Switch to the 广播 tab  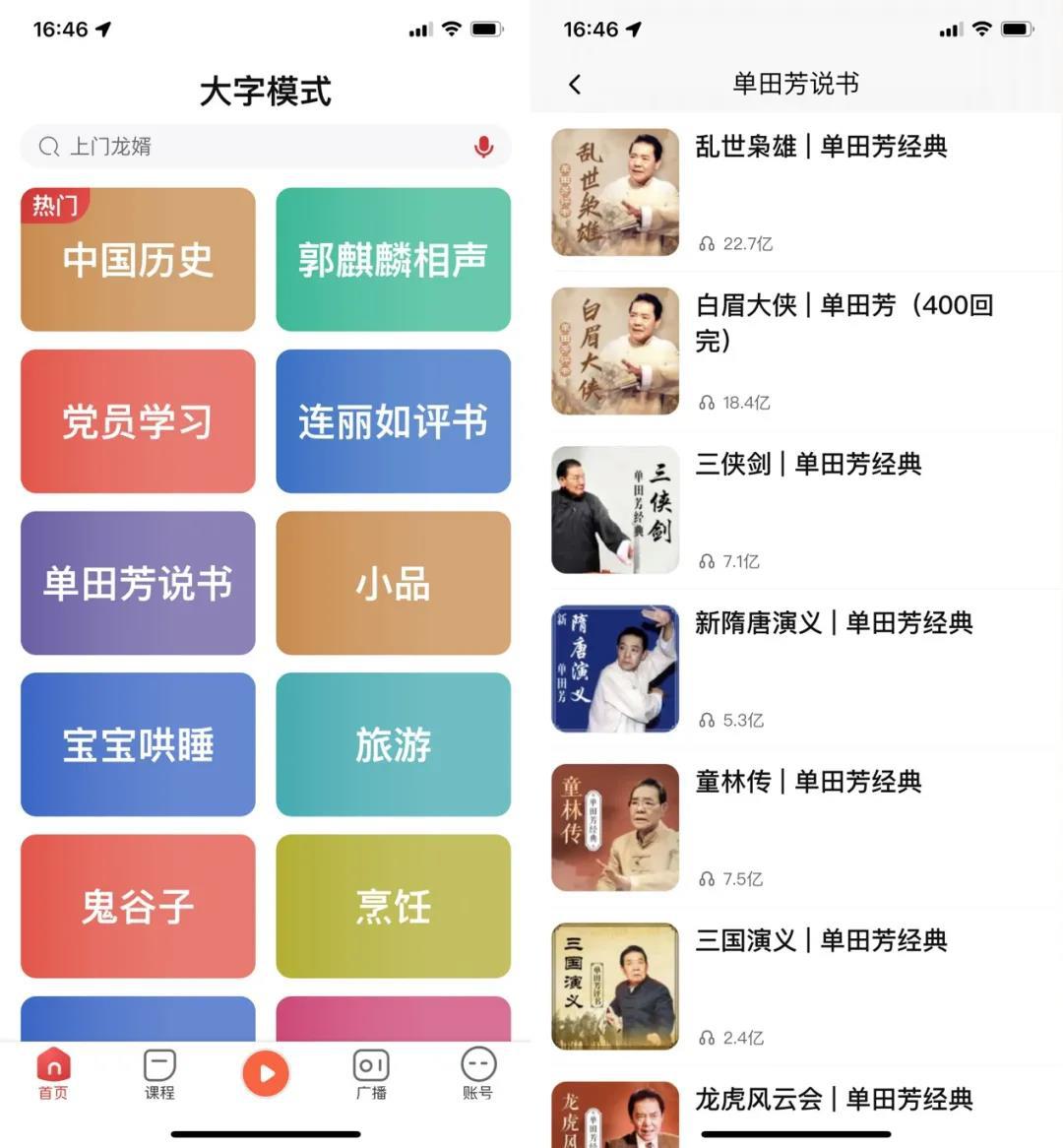coord(371,1074)
